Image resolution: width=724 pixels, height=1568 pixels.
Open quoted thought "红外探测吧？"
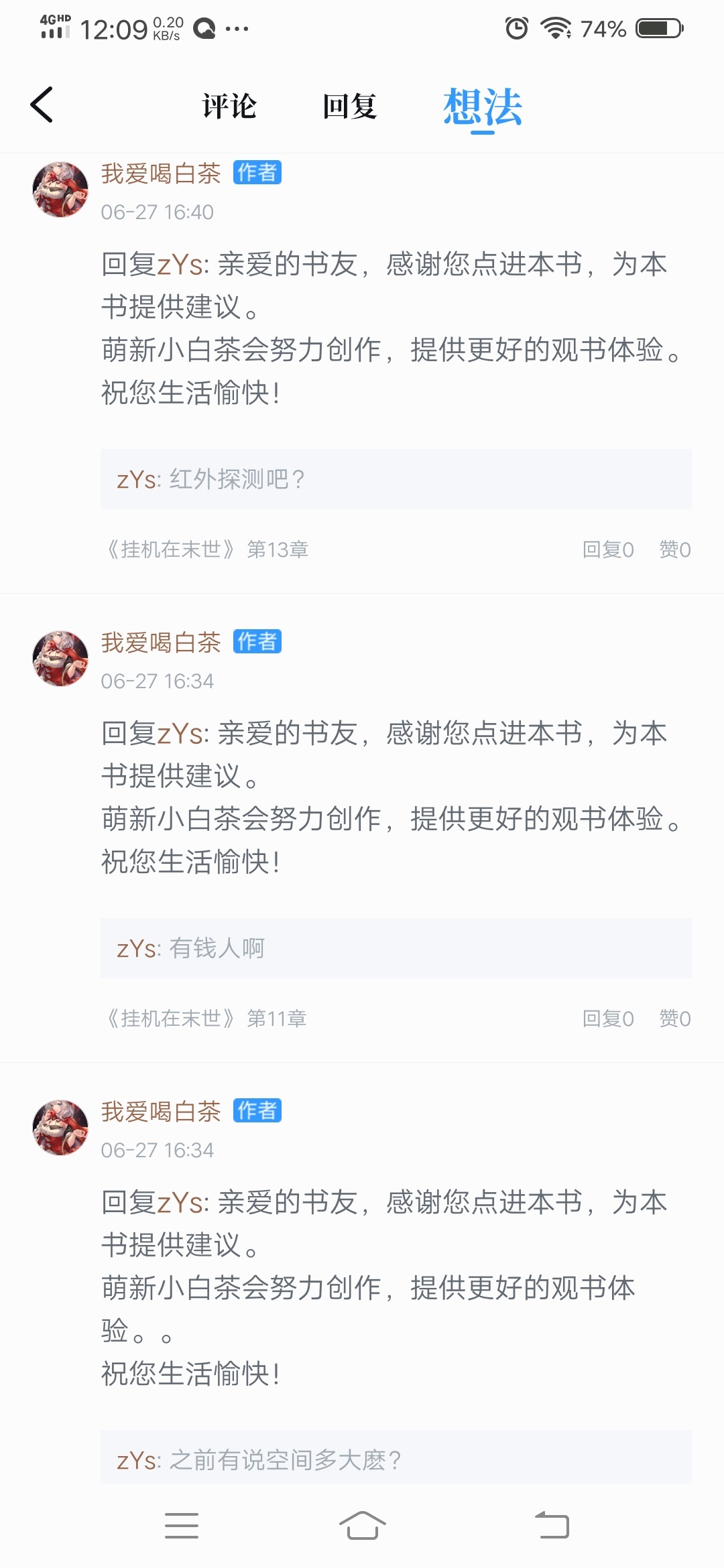[x=396, y=479]
